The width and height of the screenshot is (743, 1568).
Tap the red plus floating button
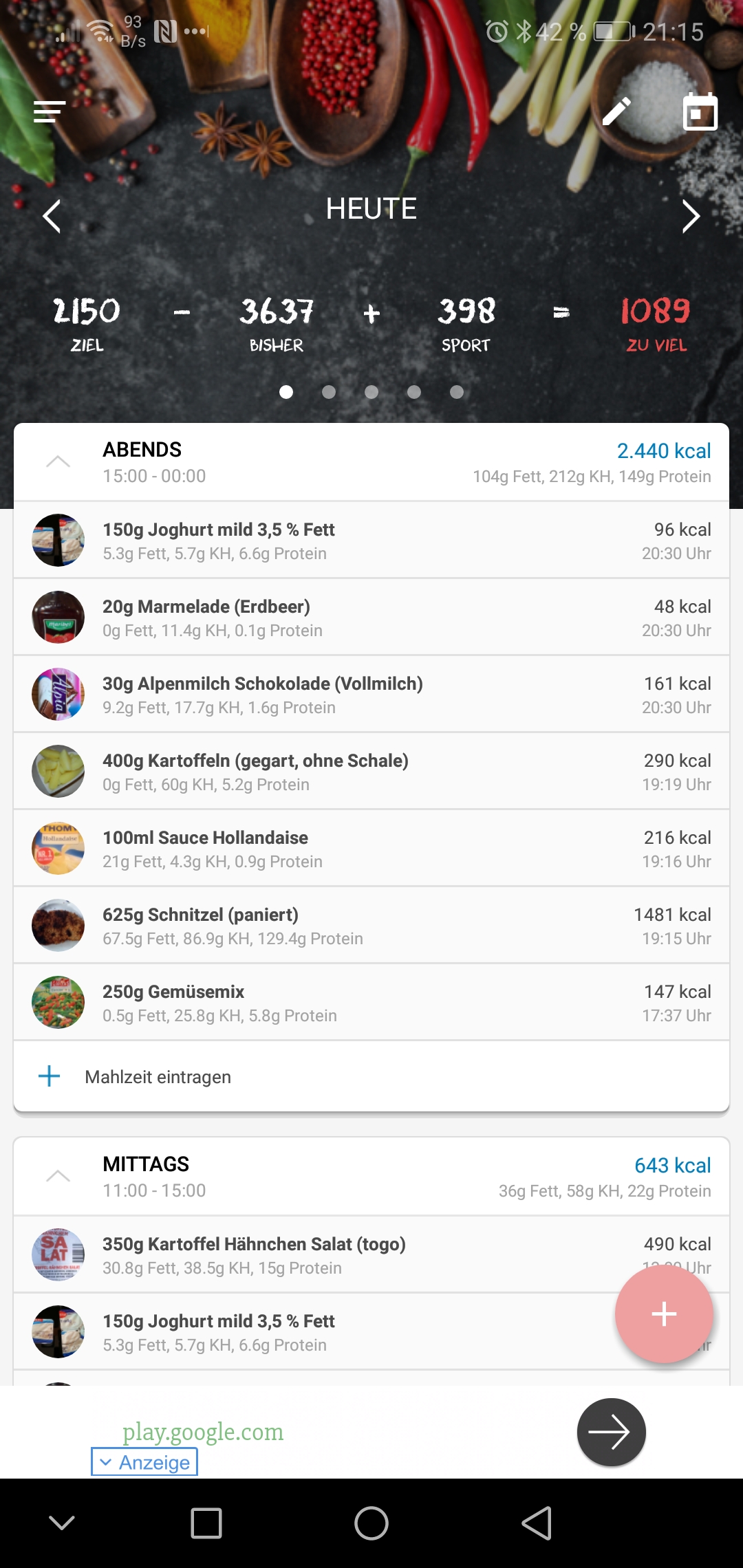[664, 1314]
